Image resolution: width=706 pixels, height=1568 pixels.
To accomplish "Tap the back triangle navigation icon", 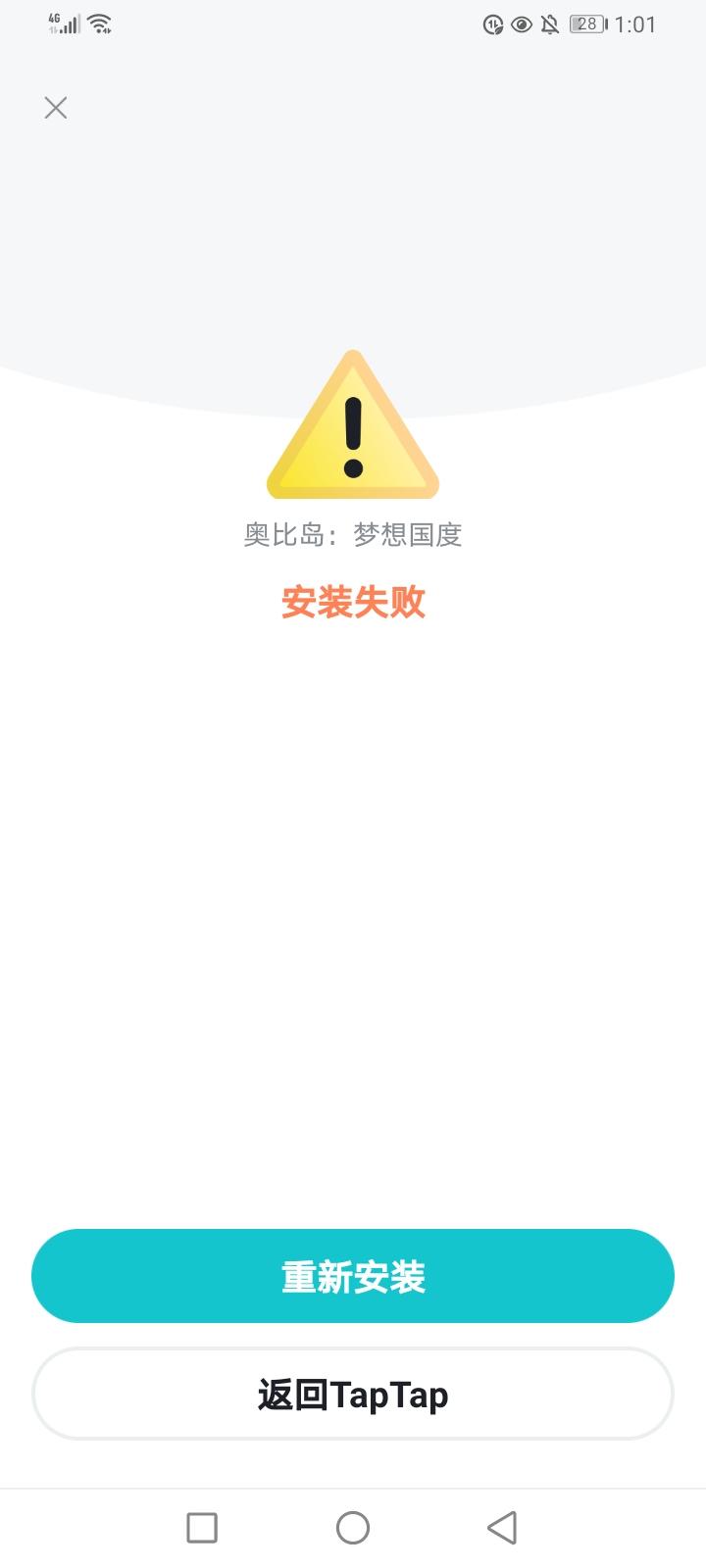I will [502, 1527].
